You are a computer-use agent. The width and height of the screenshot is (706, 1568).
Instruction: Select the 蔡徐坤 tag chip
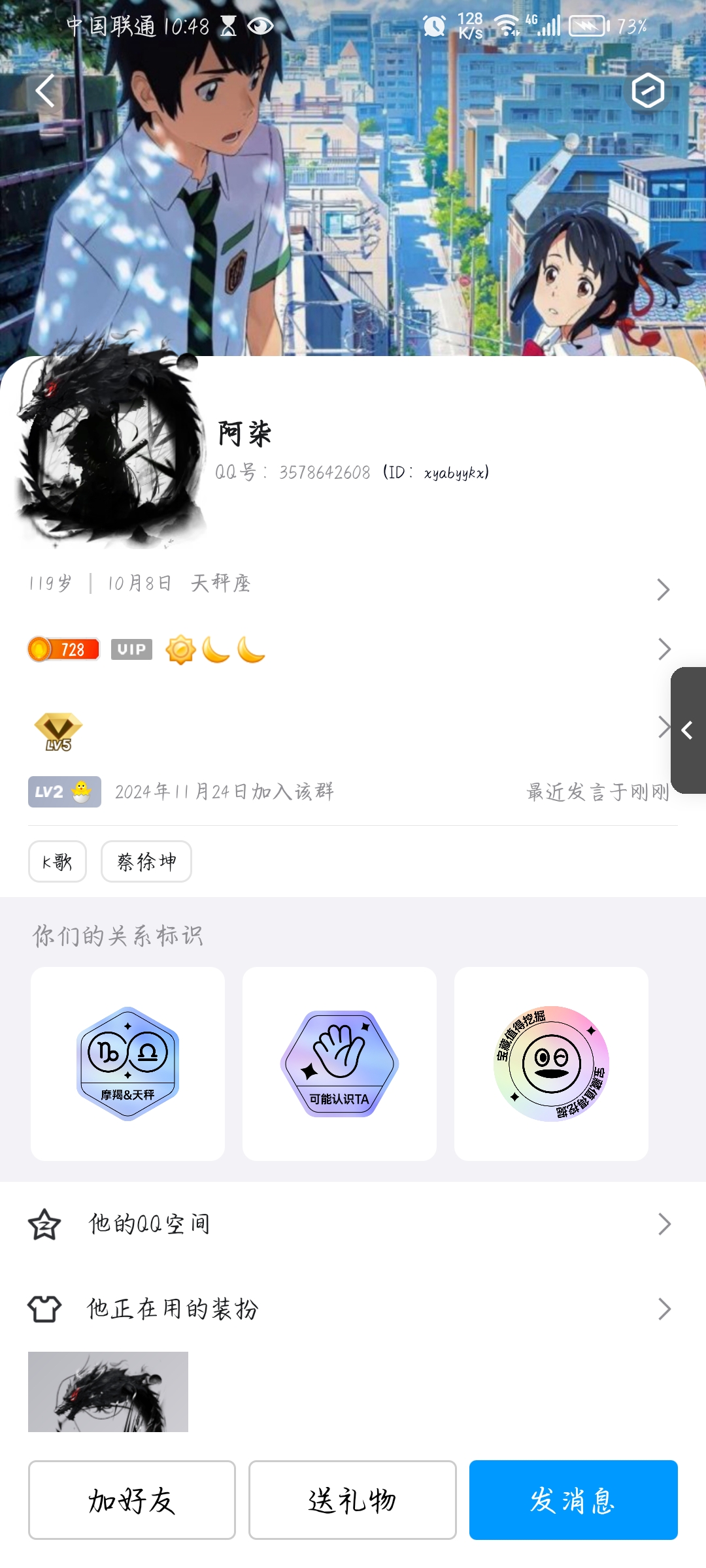pyautogui.click(x=146, y=862)
